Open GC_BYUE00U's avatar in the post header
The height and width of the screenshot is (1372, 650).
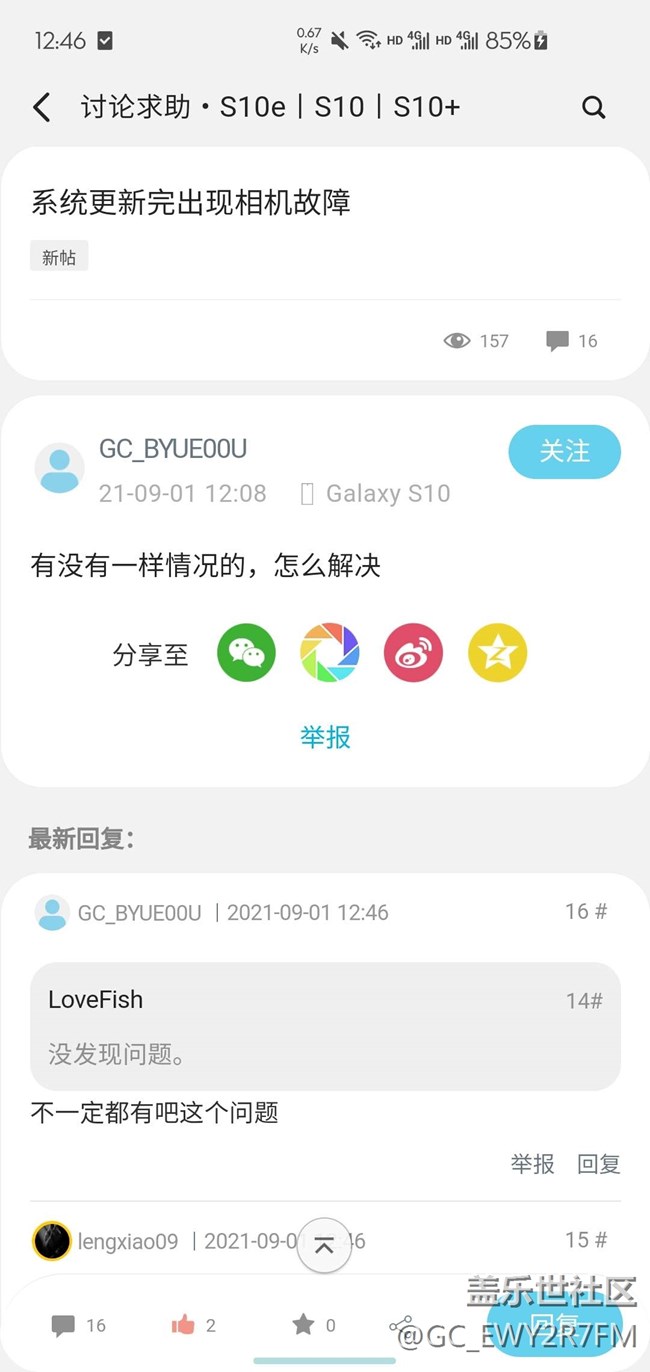[59, 468]
